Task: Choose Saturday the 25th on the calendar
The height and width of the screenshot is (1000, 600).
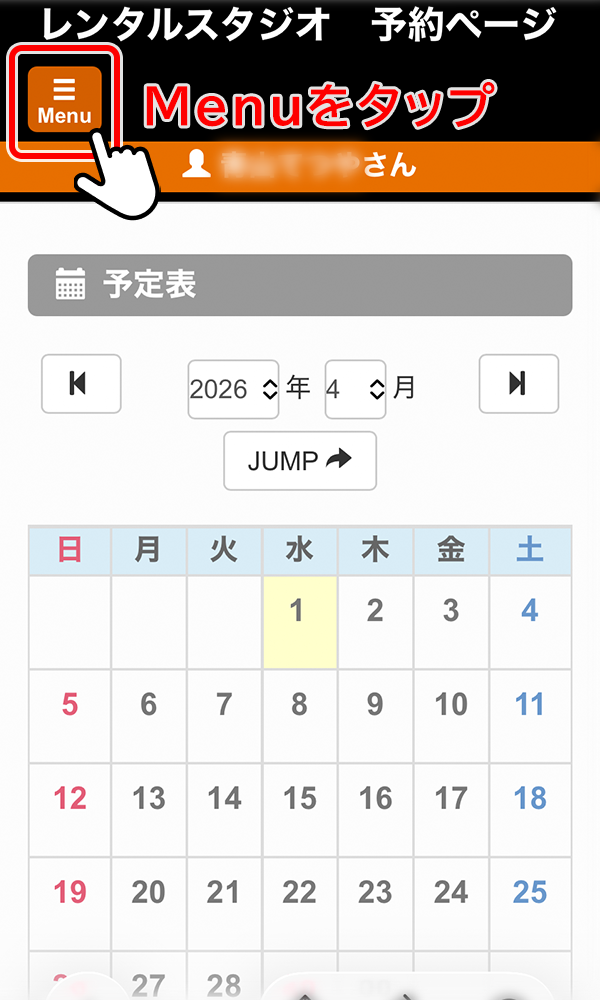Action: (x=530, y=891)
